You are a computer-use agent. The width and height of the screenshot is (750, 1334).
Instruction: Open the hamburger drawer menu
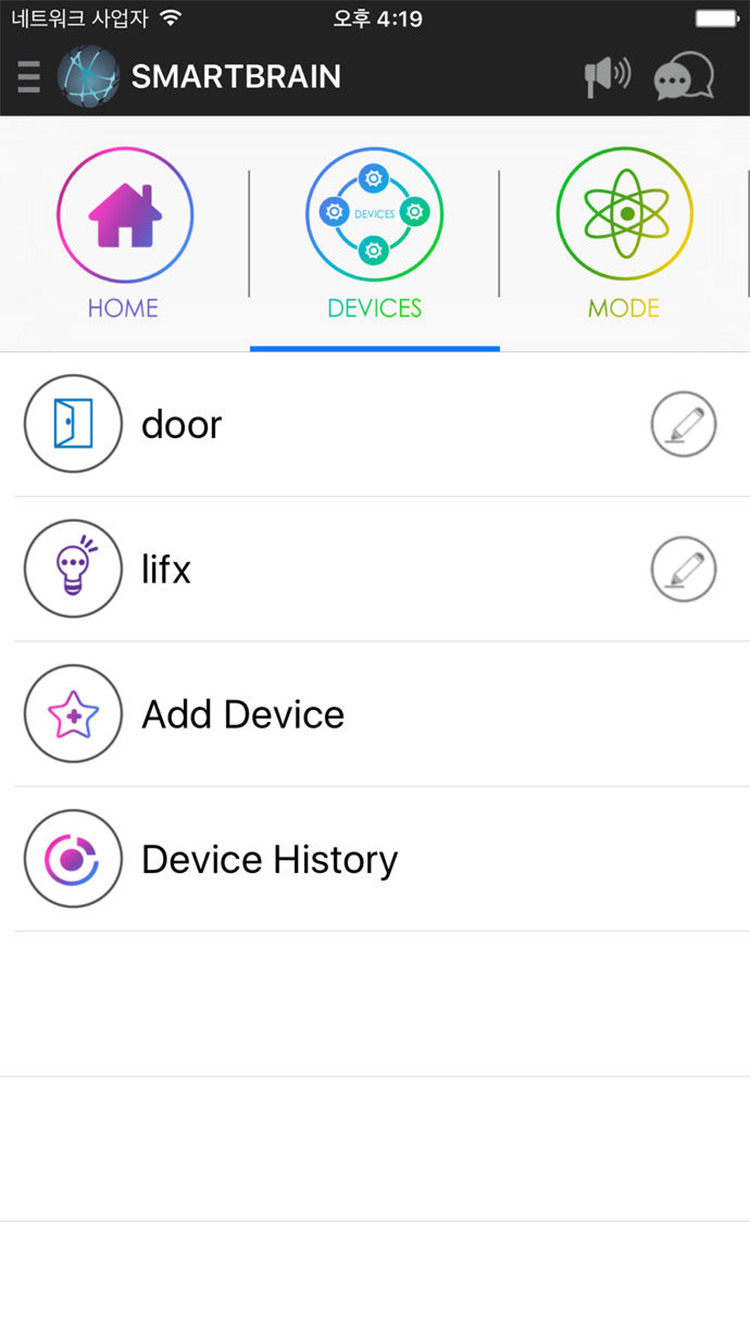29,77
